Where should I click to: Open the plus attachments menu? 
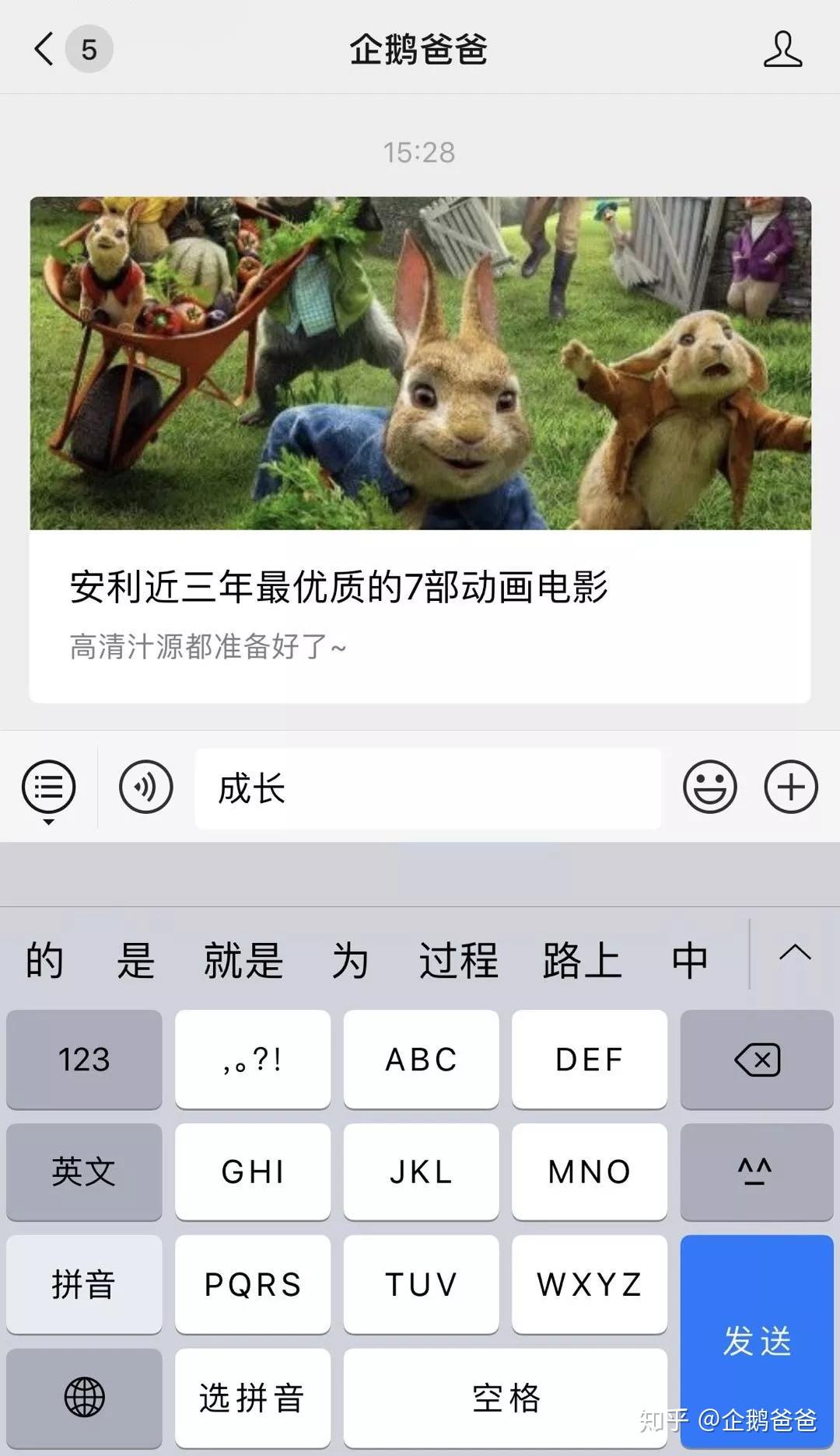point(790,787)
